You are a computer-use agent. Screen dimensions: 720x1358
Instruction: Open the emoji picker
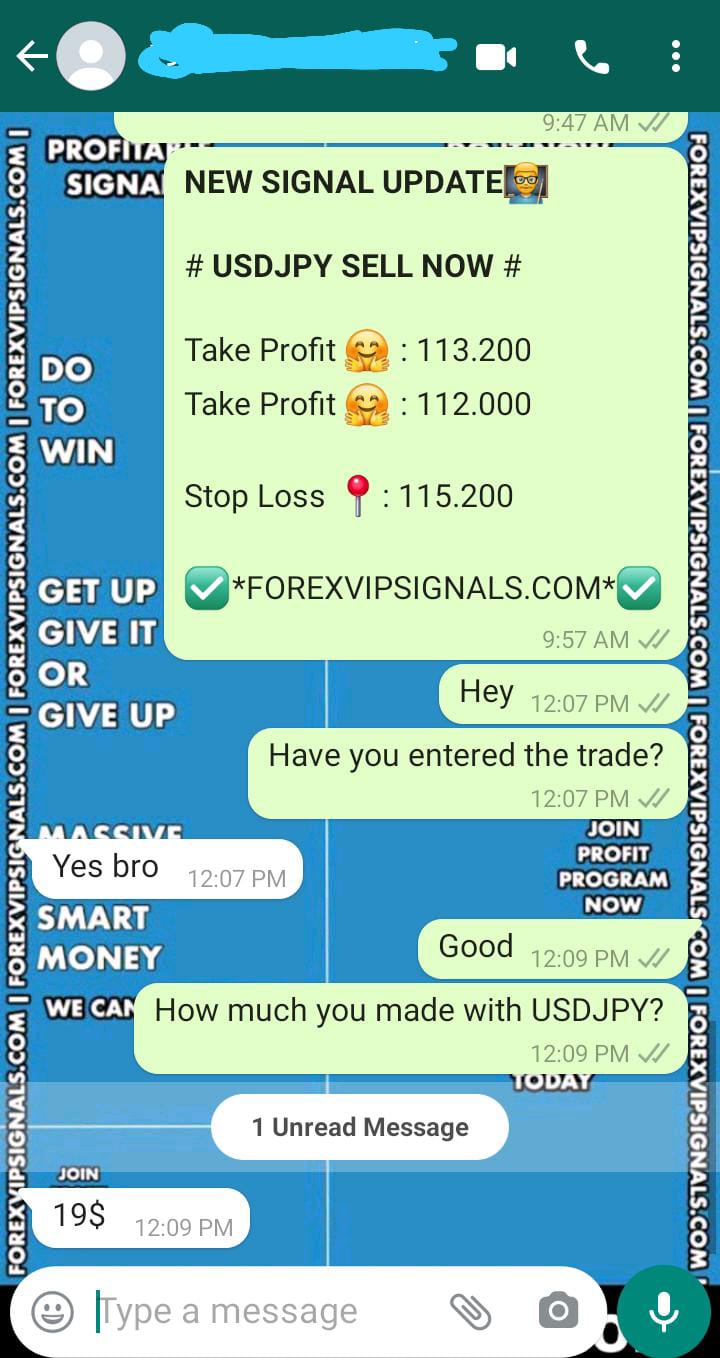tap(52, 1311)
